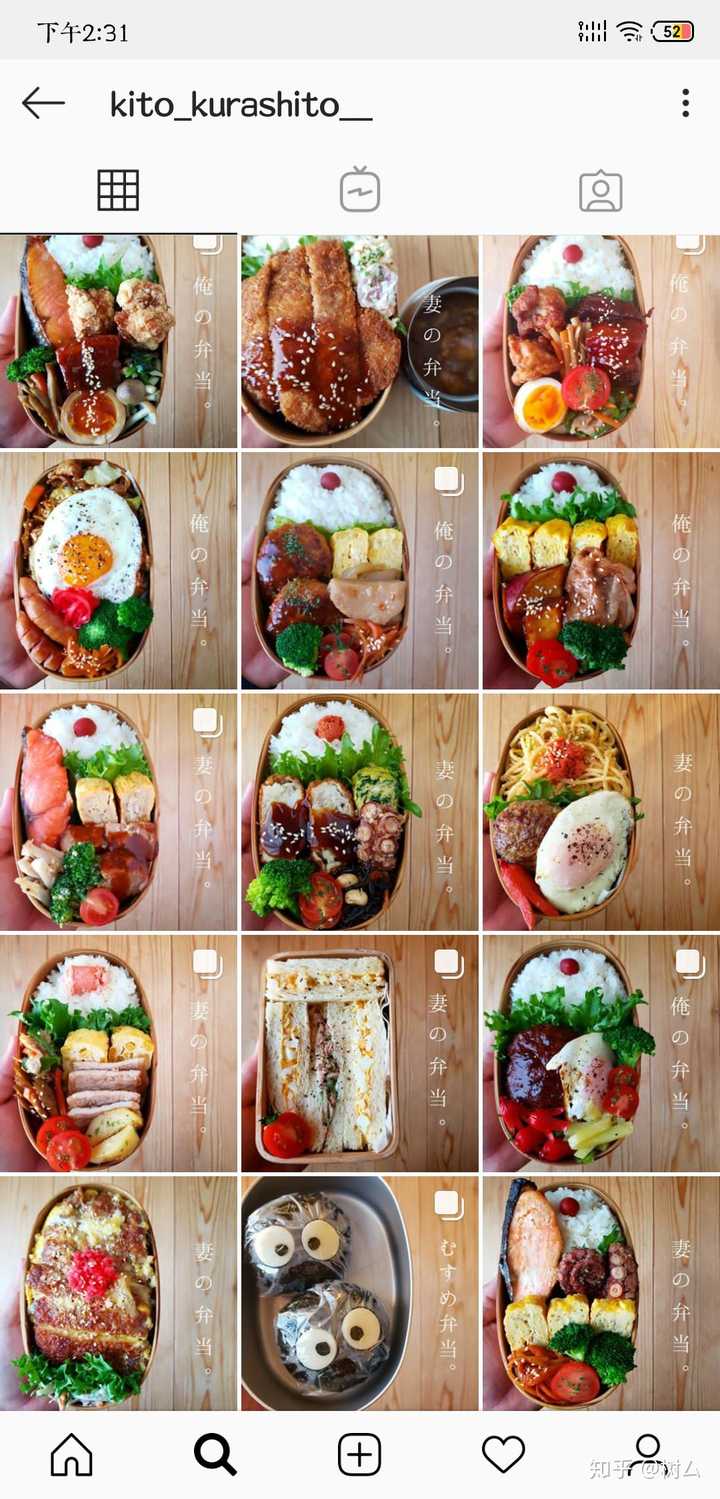This screenshot has width=720, height=1499.
Task: Open the googly-eyed rice ball post
Action: [x=359, y=1293]
